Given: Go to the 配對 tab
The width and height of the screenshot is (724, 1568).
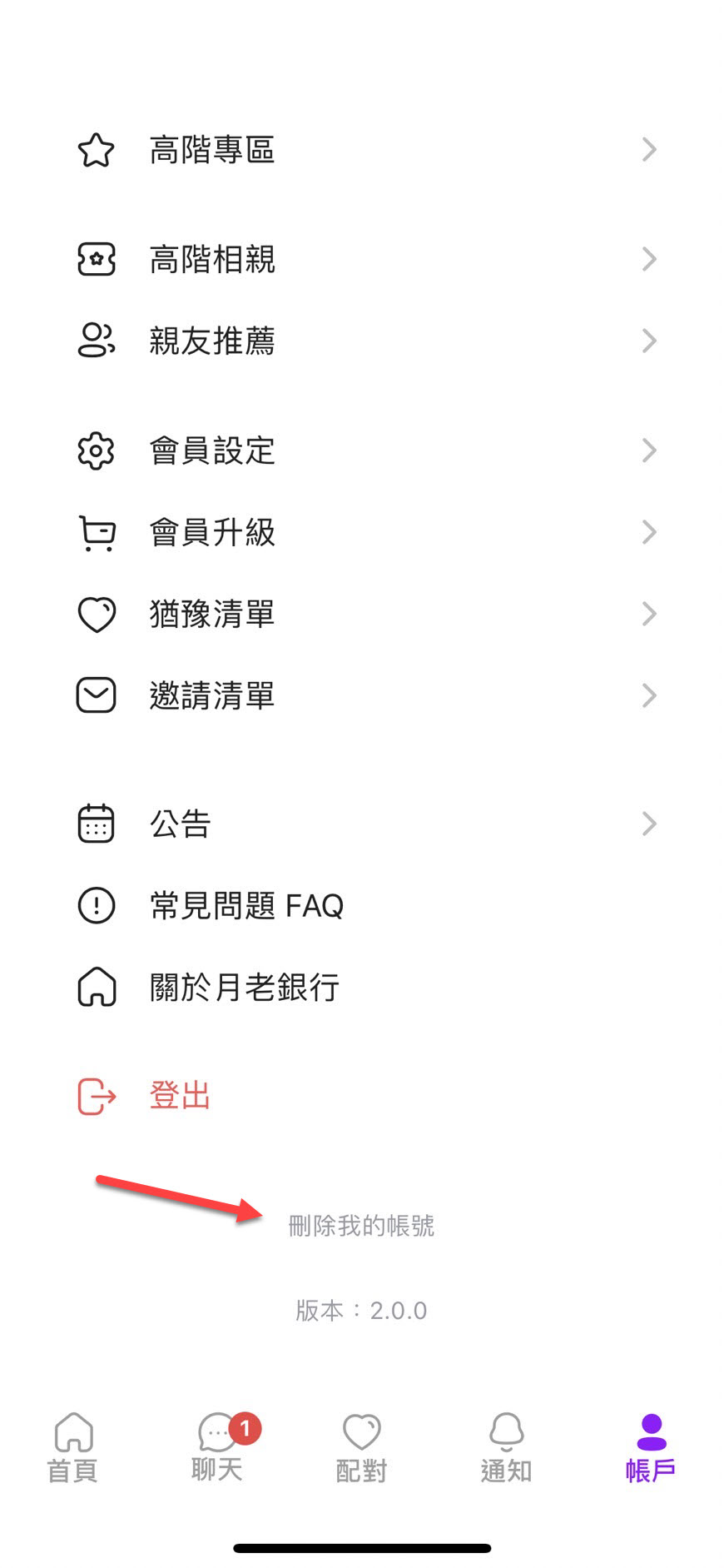Looking at the screenshot, I should (361, 1446).
